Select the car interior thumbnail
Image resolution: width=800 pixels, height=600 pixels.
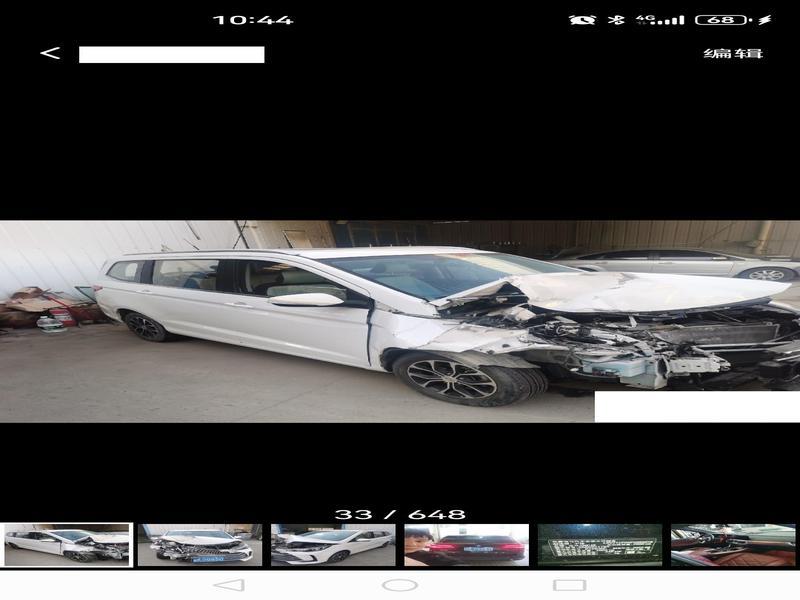pos(733,545)
